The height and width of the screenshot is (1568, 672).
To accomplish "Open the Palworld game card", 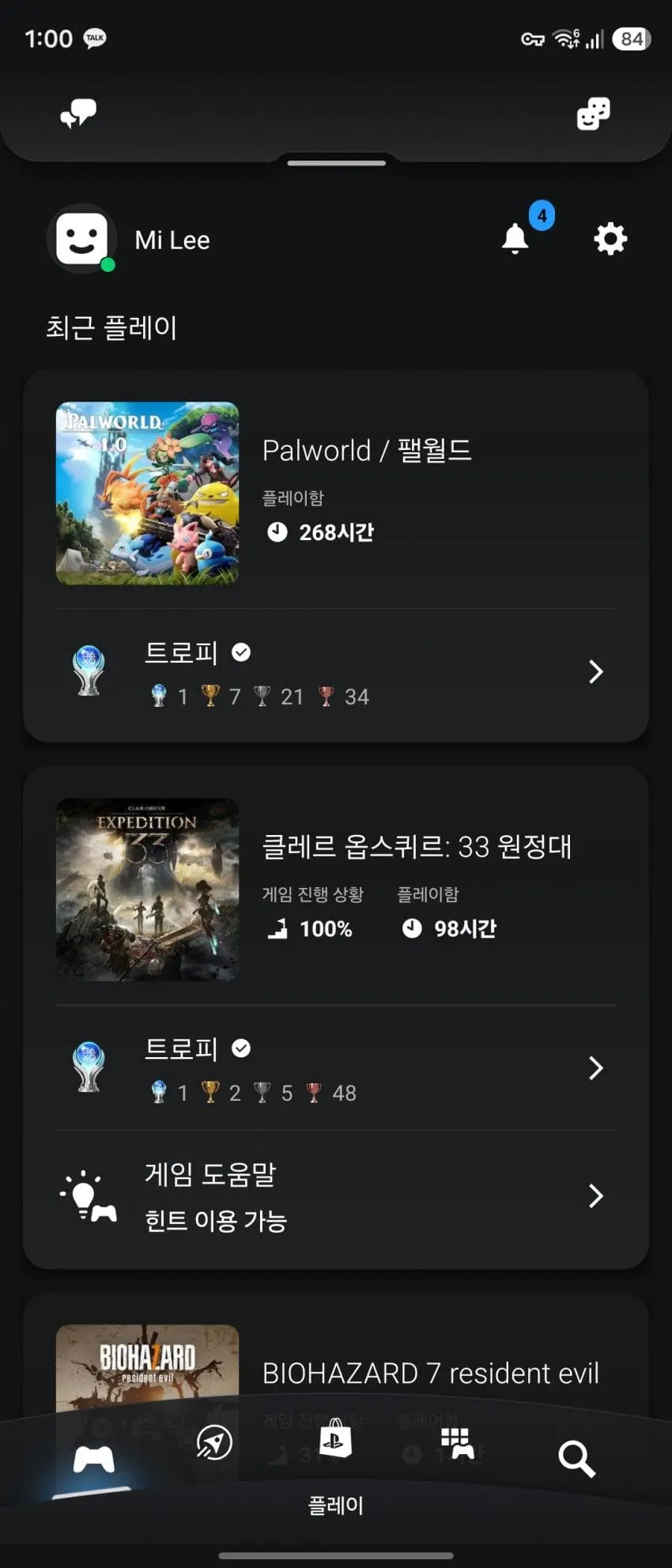I will (x=336, y=493).
